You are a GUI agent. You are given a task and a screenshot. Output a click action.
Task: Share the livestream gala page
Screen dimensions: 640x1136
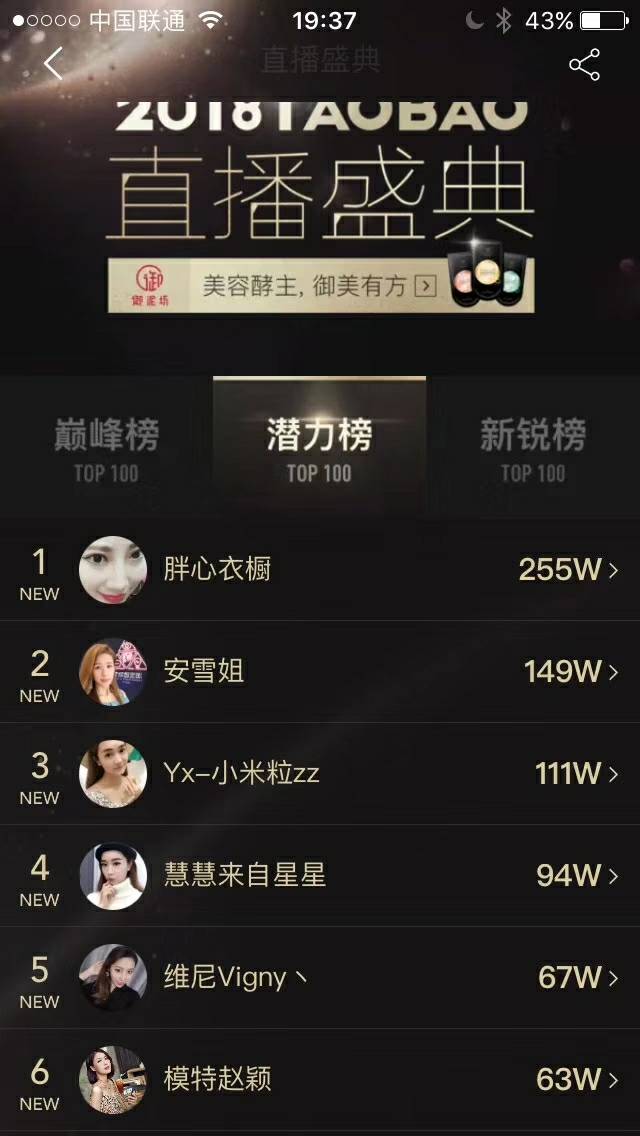click(x=584, y=65)
